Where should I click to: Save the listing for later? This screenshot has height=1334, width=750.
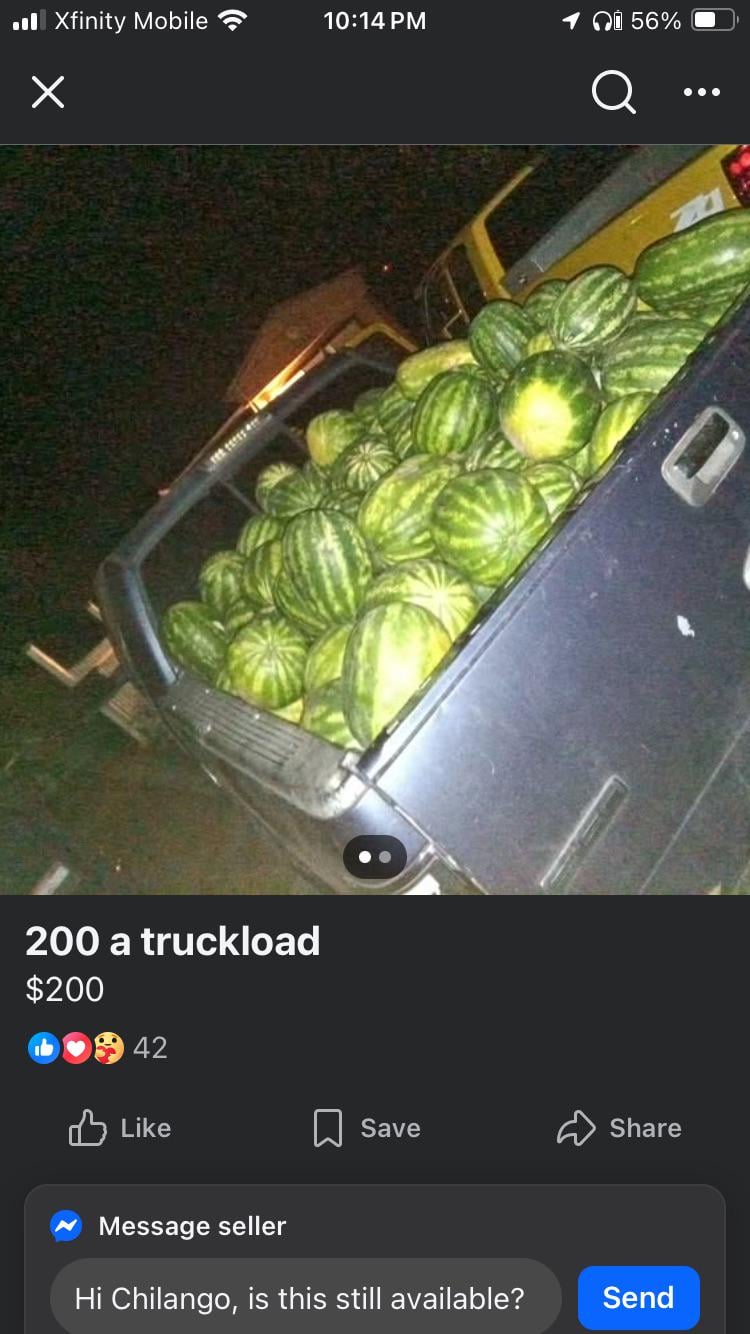click(x=367, y=1128)
